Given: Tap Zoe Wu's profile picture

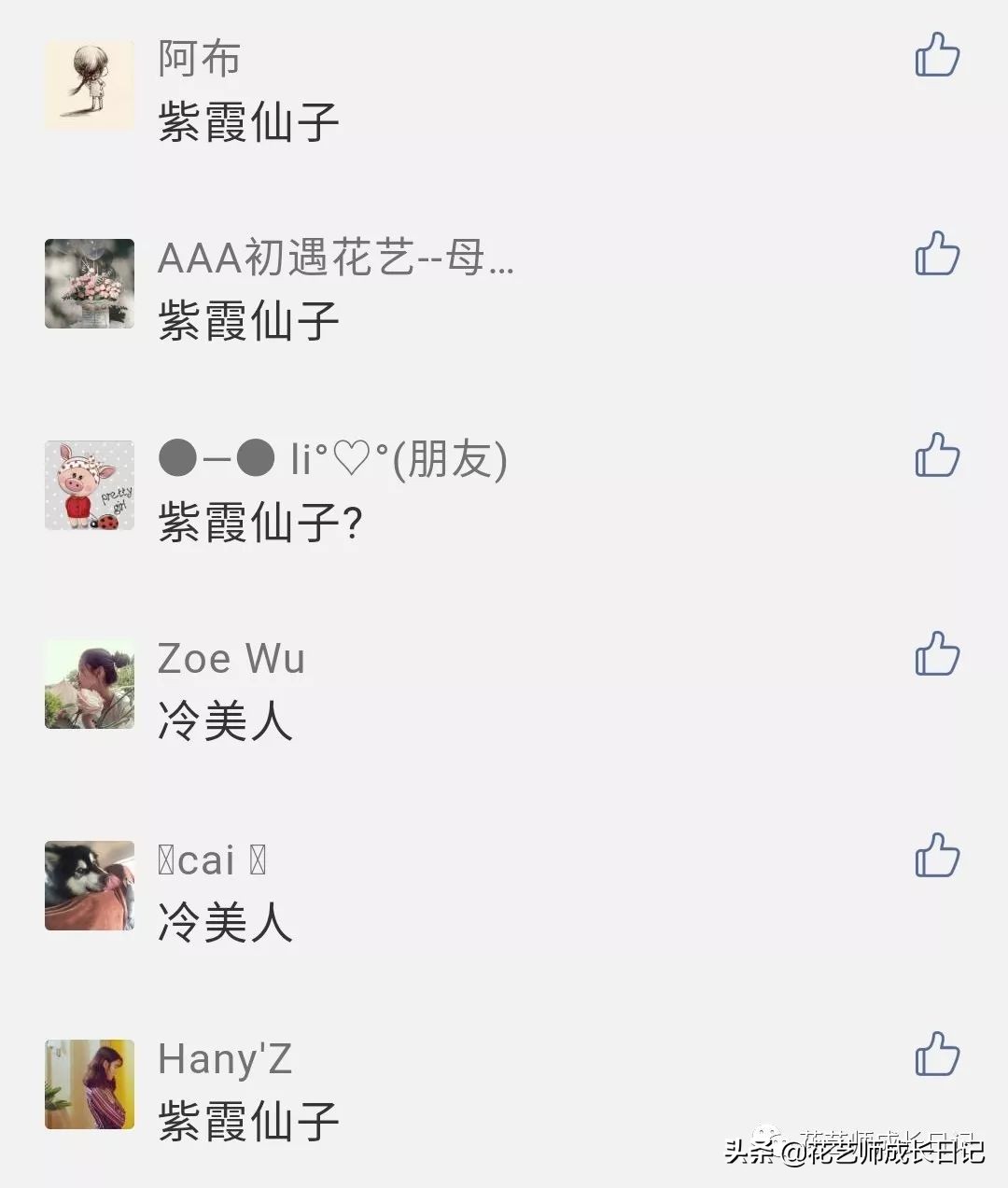Looking at the screenshot, I should [x=89, y=684].
